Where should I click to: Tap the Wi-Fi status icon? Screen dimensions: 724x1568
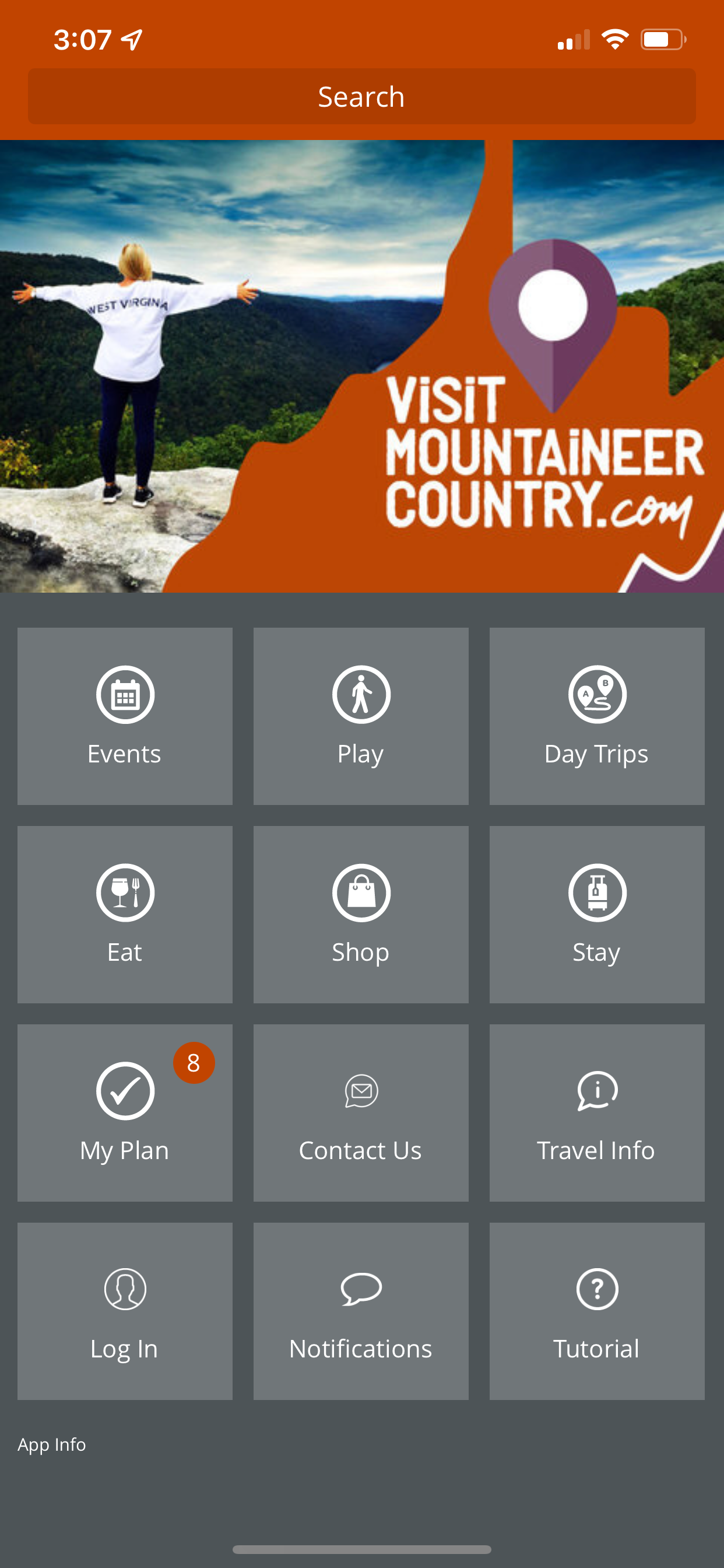[614, 38]
